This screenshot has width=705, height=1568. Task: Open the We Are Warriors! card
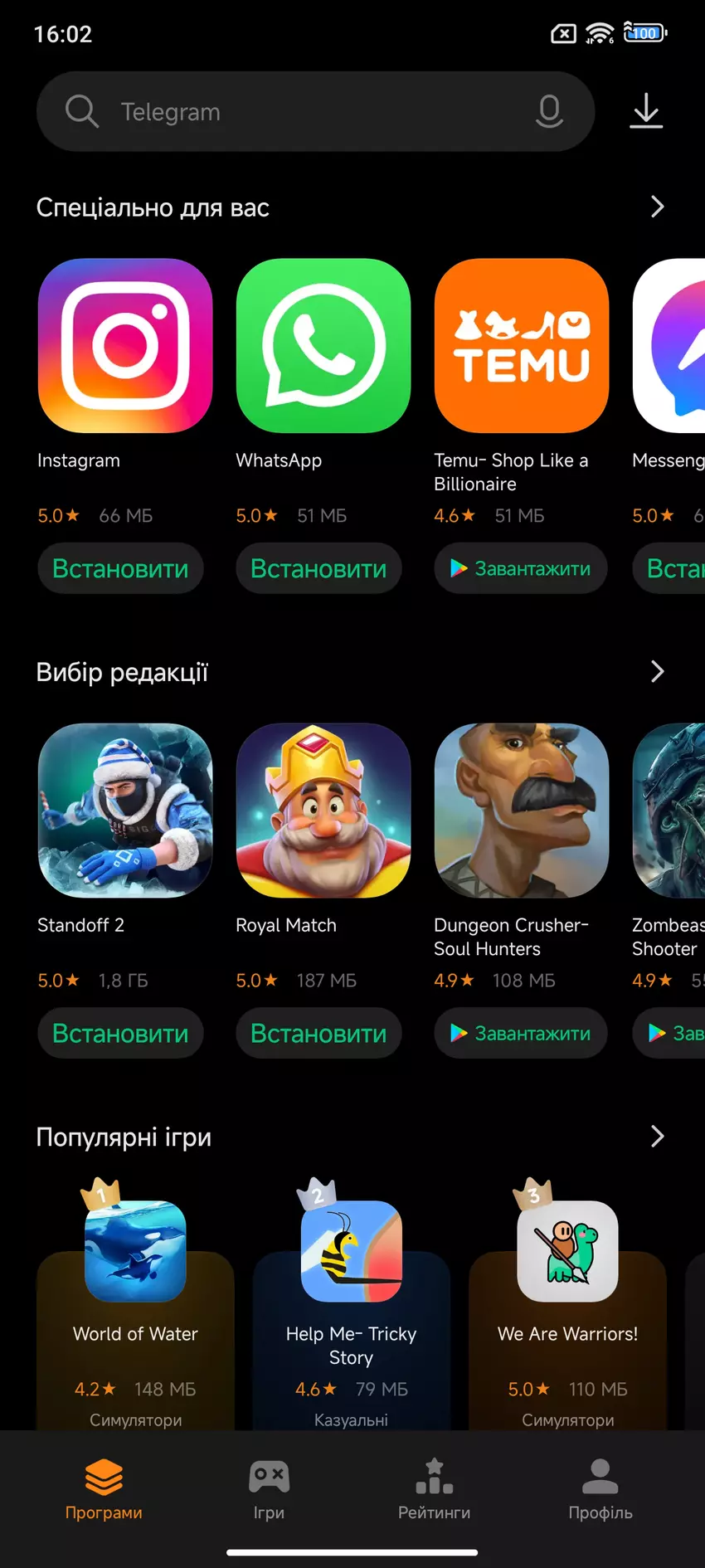567,1311
